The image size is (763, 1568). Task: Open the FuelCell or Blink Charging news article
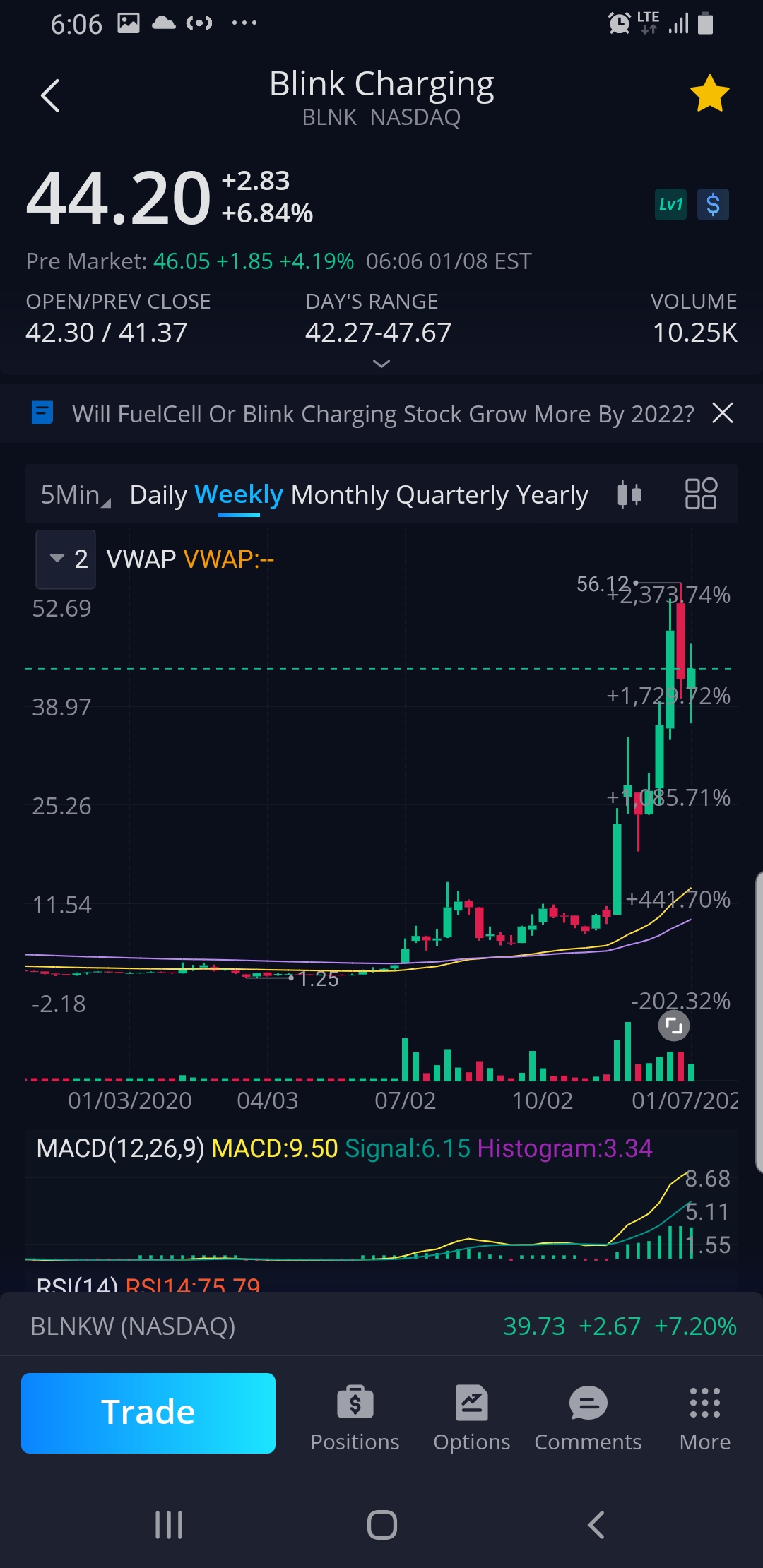[x=382, y=414]
